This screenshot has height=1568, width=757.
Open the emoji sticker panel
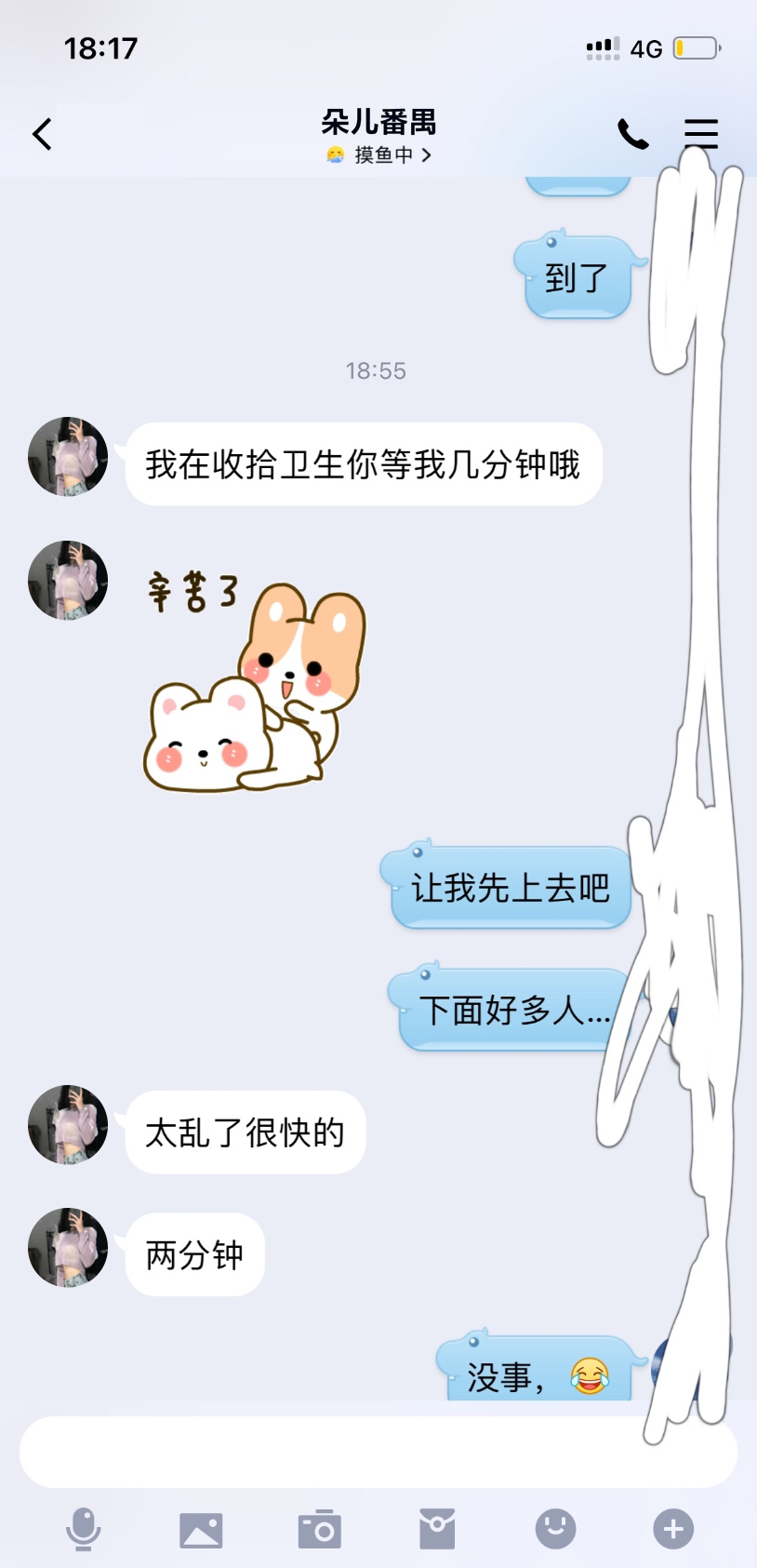click(x=555, y=1529)
